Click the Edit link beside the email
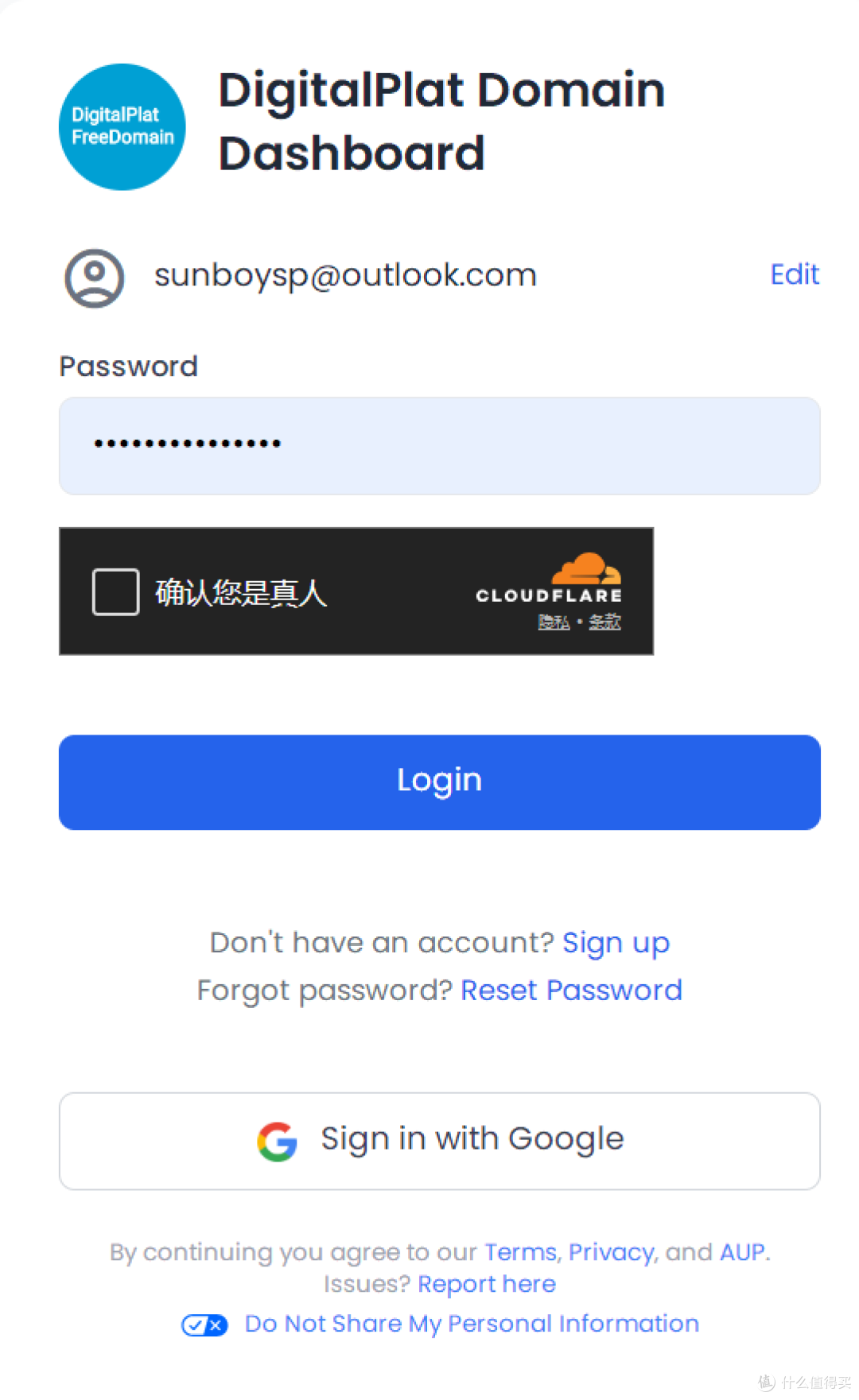The width and height of the screenshot is (859, 1400). pyautogui.click(x=794, y=274)
